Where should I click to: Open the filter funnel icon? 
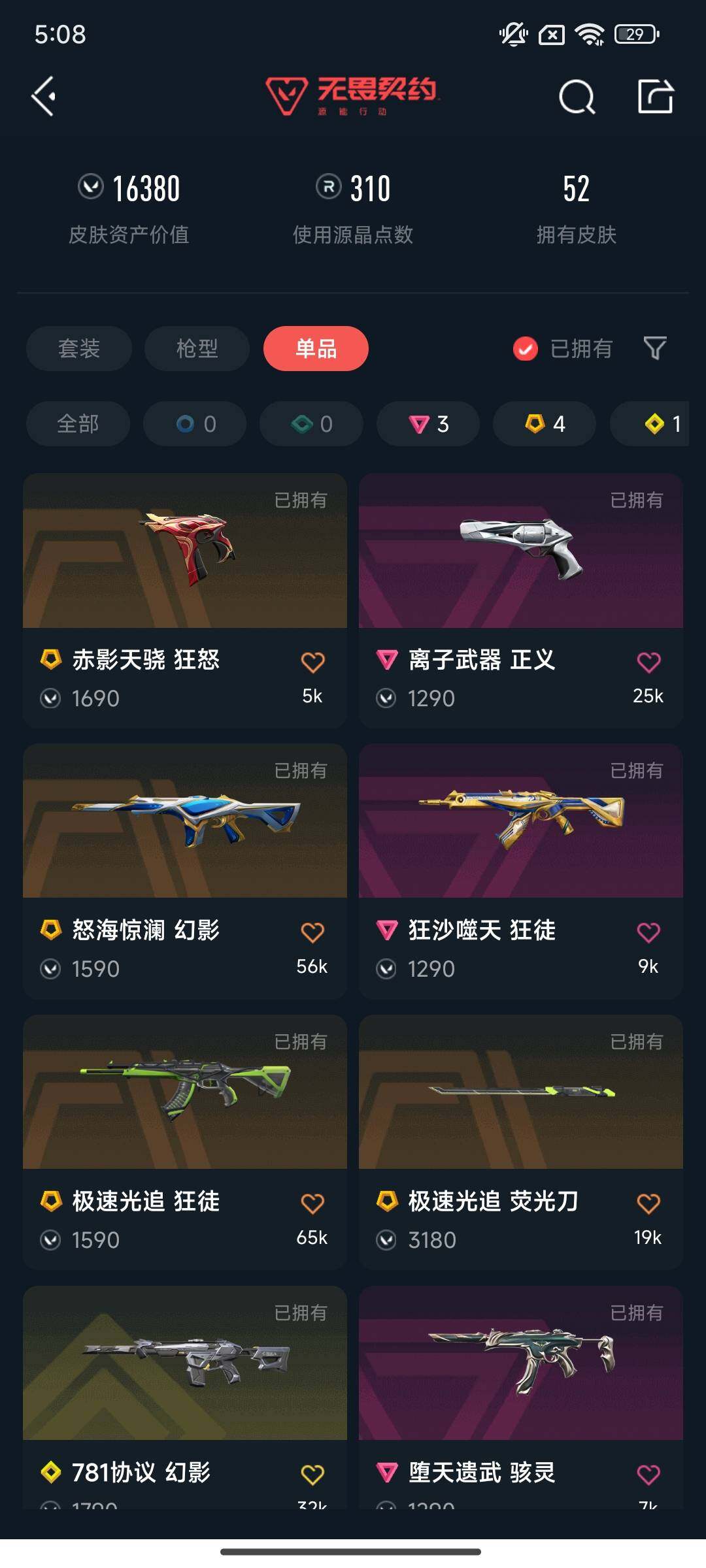654,349
